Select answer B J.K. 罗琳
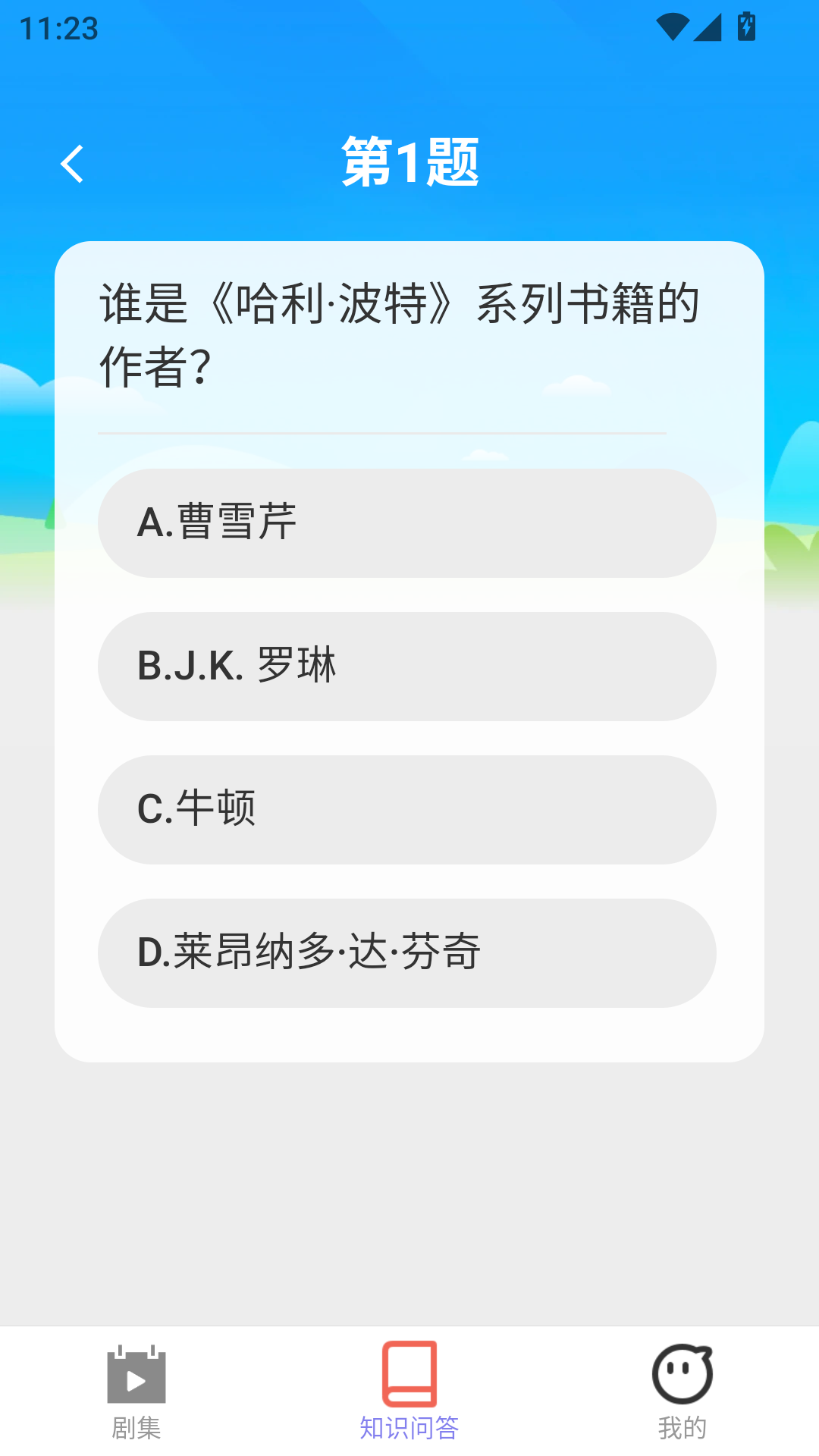This screenshot has height=1456, width=819. [x=407, y=667]
